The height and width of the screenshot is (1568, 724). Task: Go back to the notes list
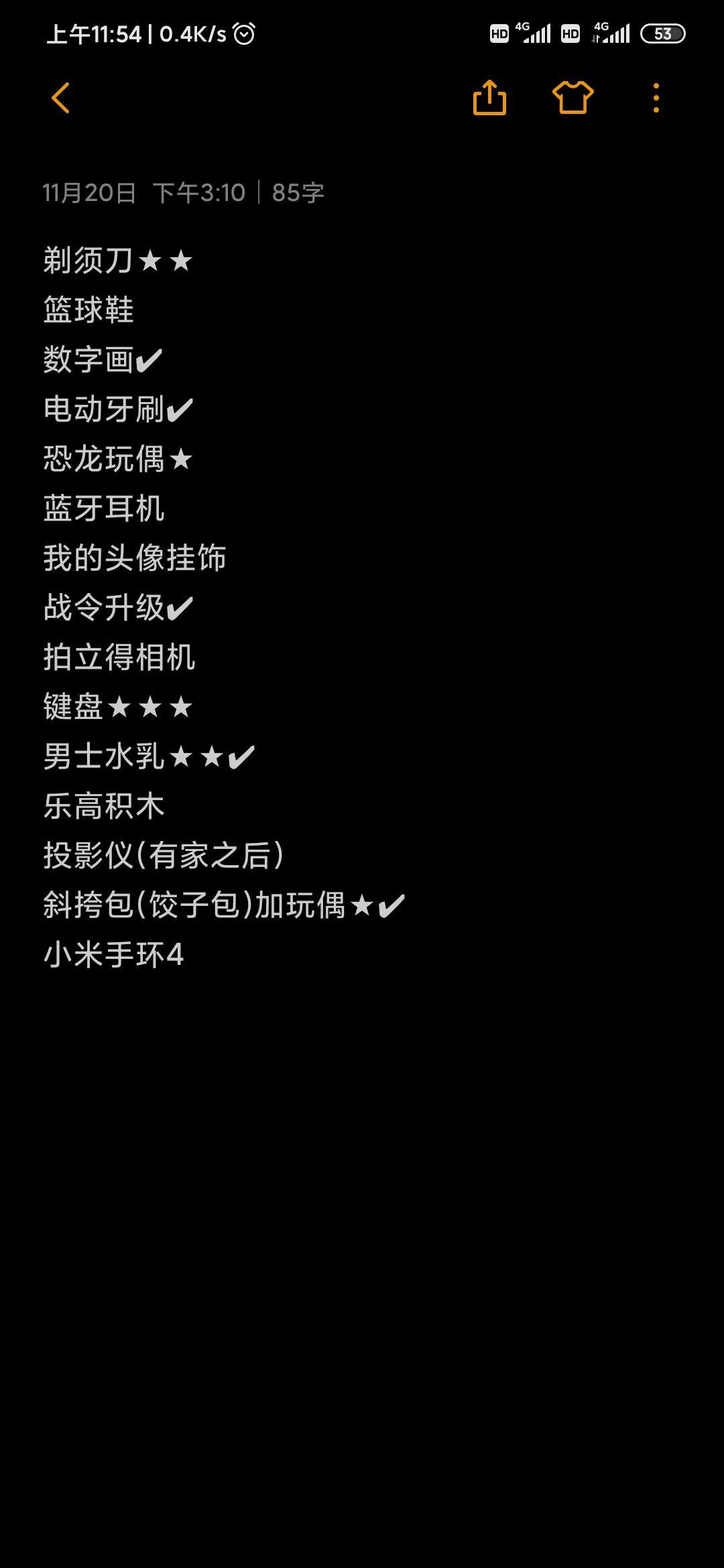coord(60,98)
